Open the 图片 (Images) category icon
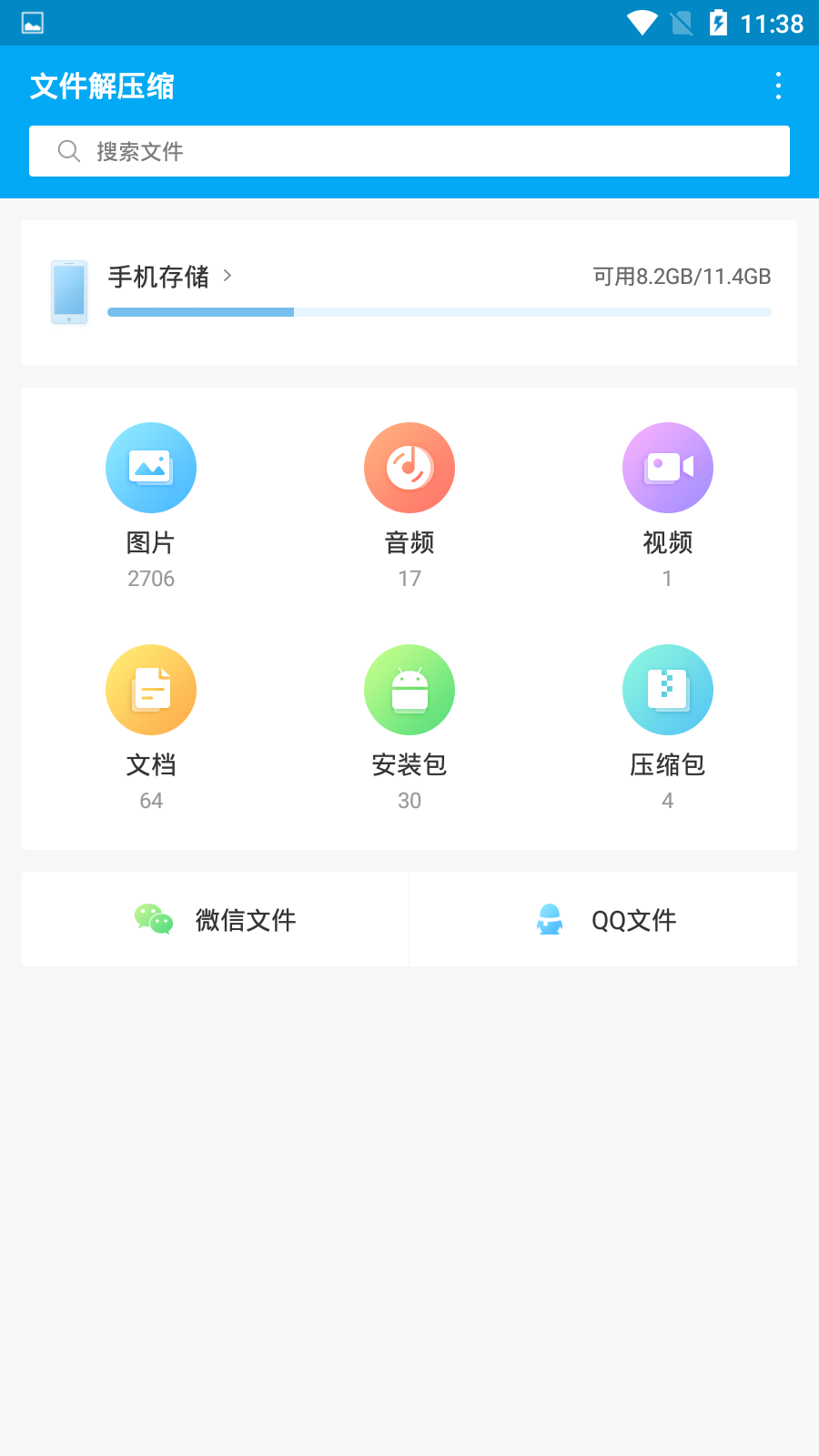The height and width of the screenshot is (1456, 819). (x=151, y=467)
